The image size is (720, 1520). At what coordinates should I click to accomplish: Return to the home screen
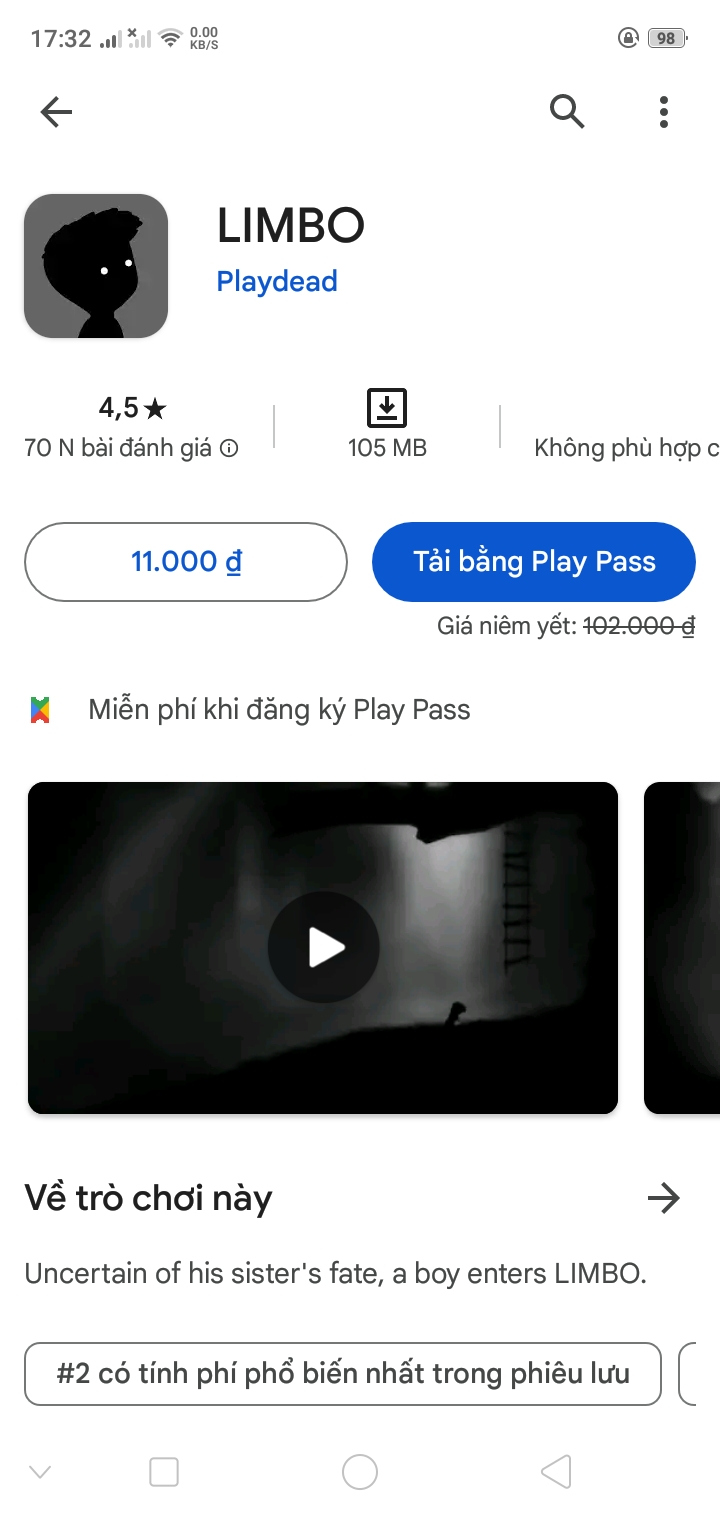pos(360,1472)
